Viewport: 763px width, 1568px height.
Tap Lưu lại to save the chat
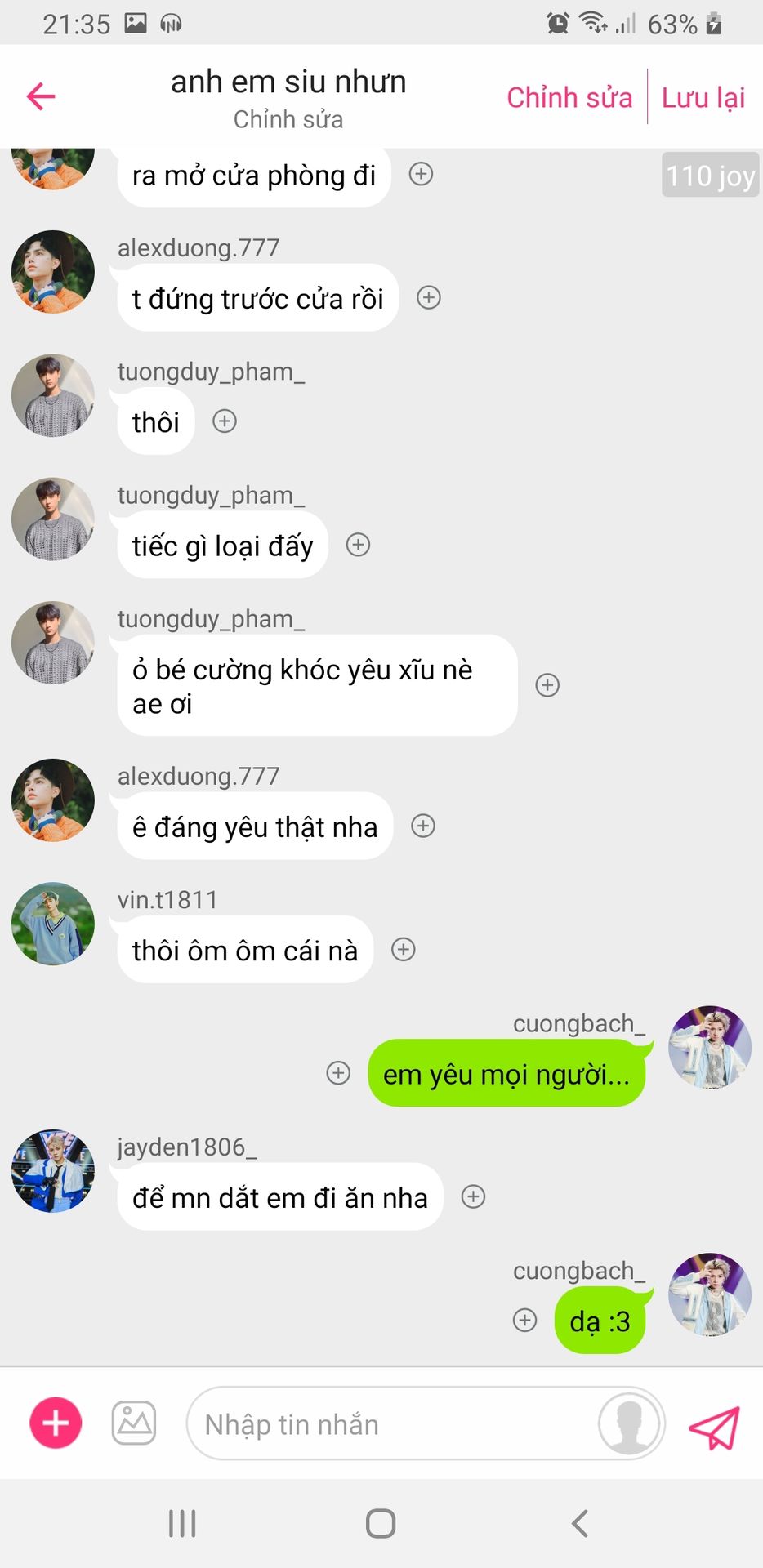[x=703, y=97]
